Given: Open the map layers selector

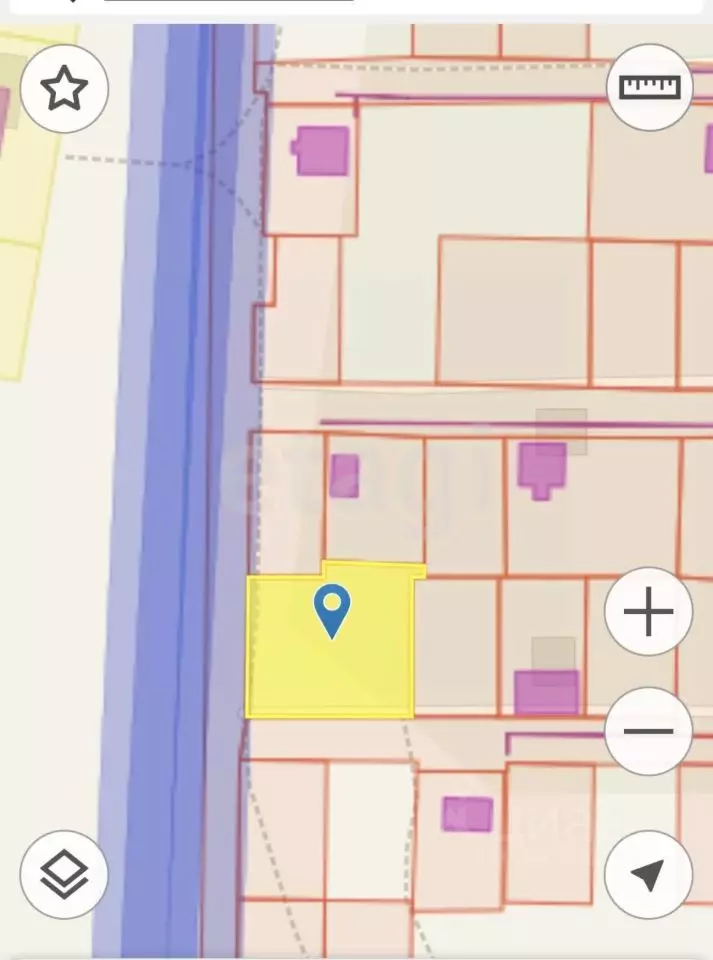Looking at the screenshot, I should pos(64,874).
